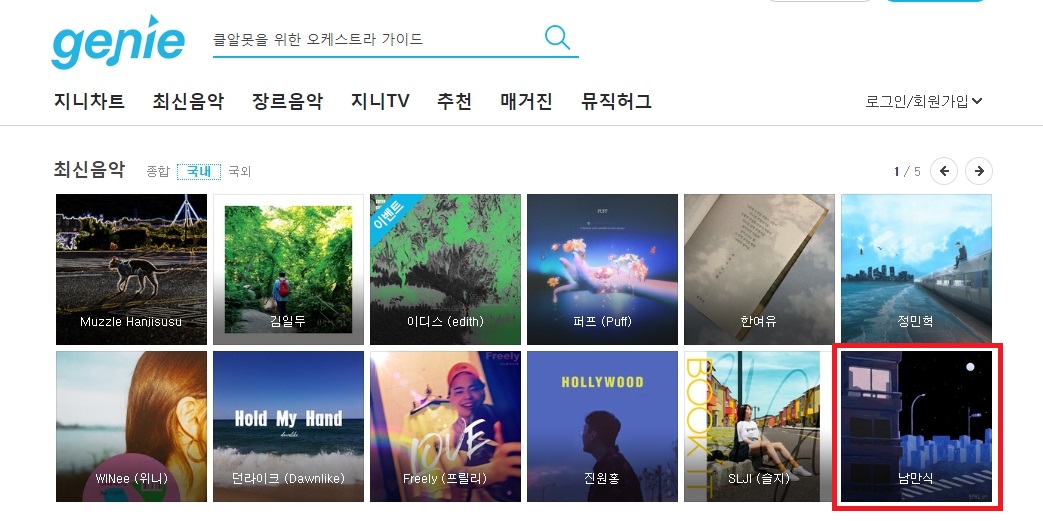Open the SLJI (슬지) album

pos(759,426)
